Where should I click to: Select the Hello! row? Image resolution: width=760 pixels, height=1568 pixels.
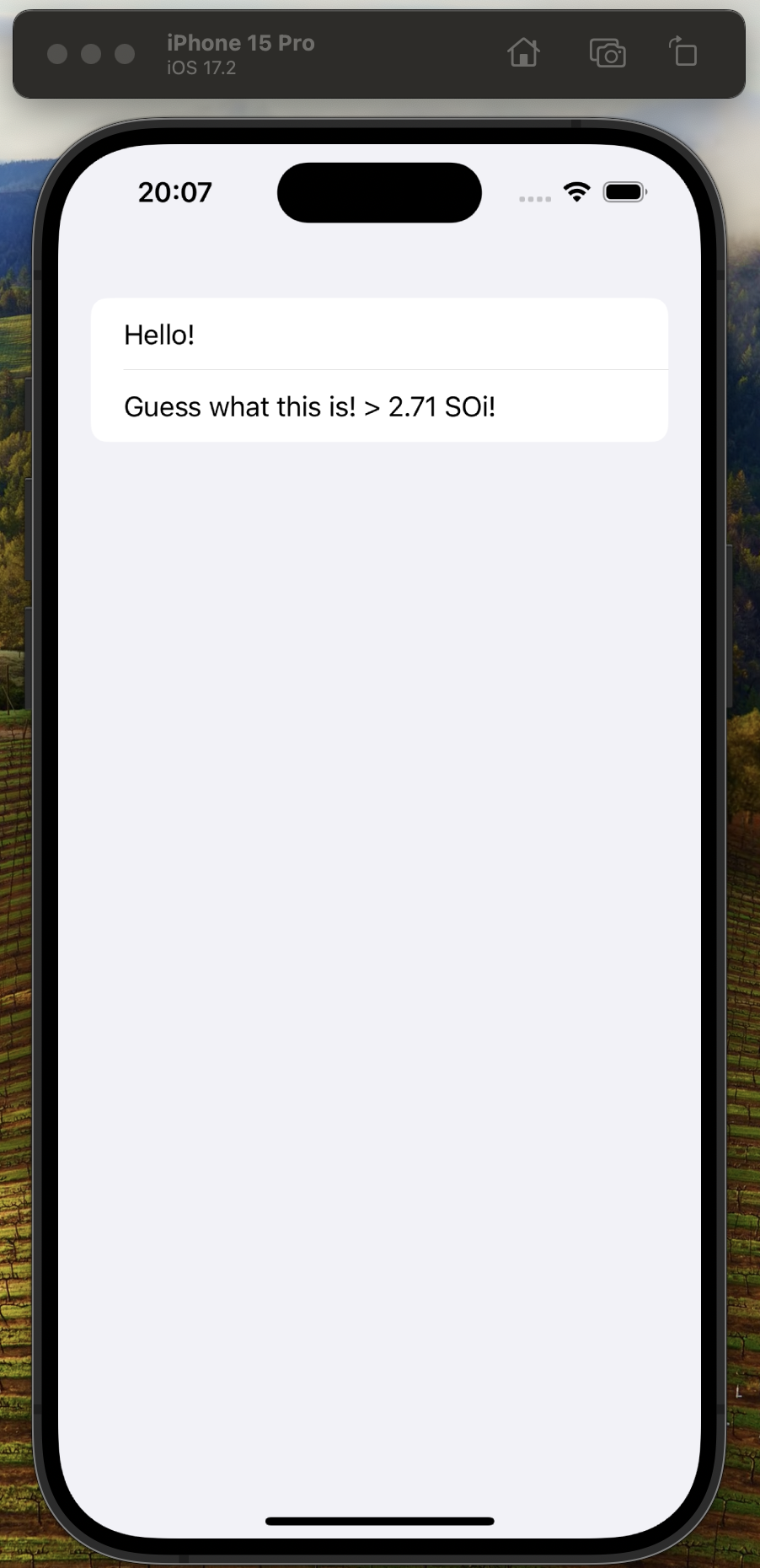(x=379, y=334)
